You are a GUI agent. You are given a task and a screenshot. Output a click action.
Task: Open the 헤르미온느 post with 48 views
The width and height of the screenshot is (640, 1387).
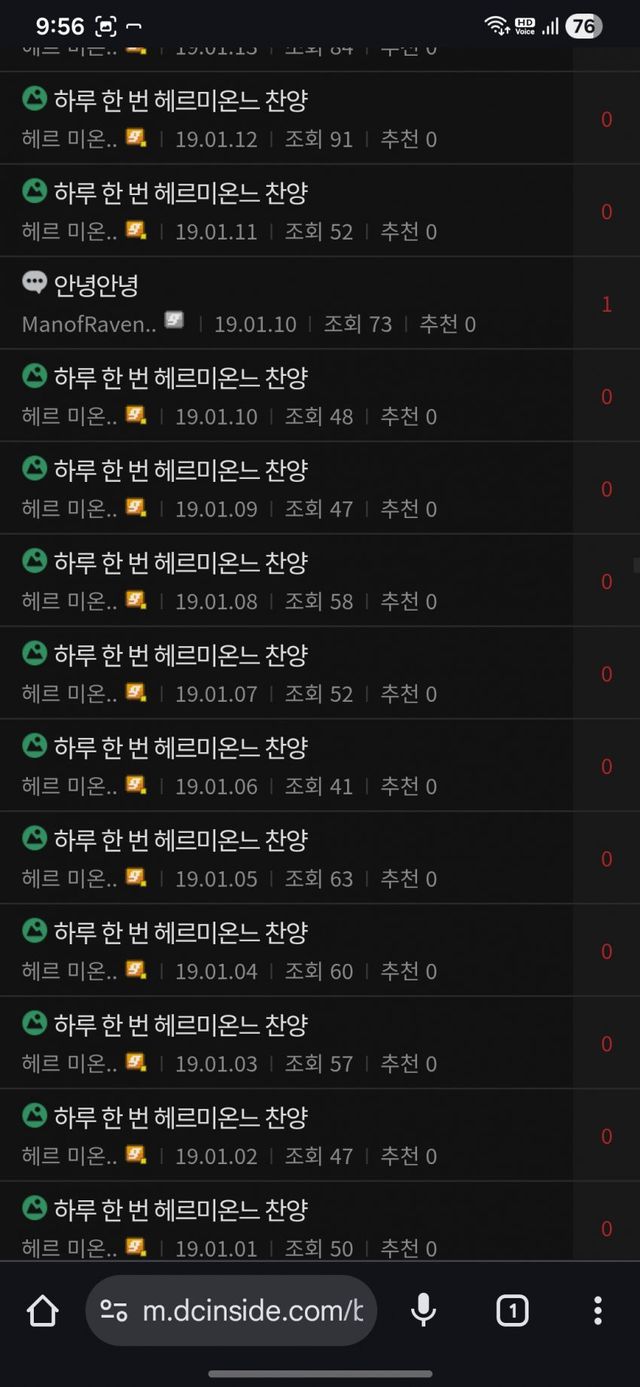180,378
